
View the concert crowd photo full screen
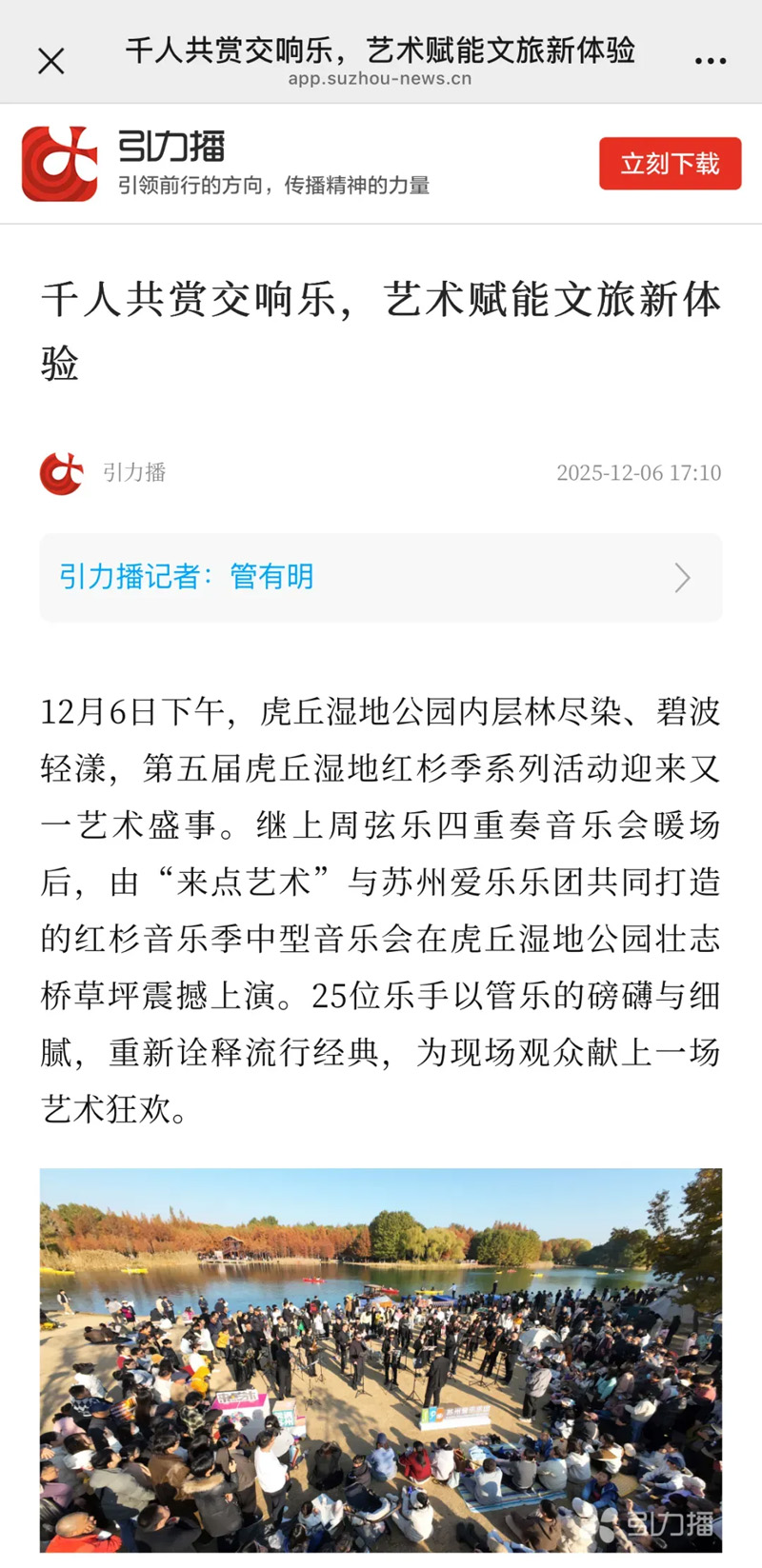tap(381, 1360)
